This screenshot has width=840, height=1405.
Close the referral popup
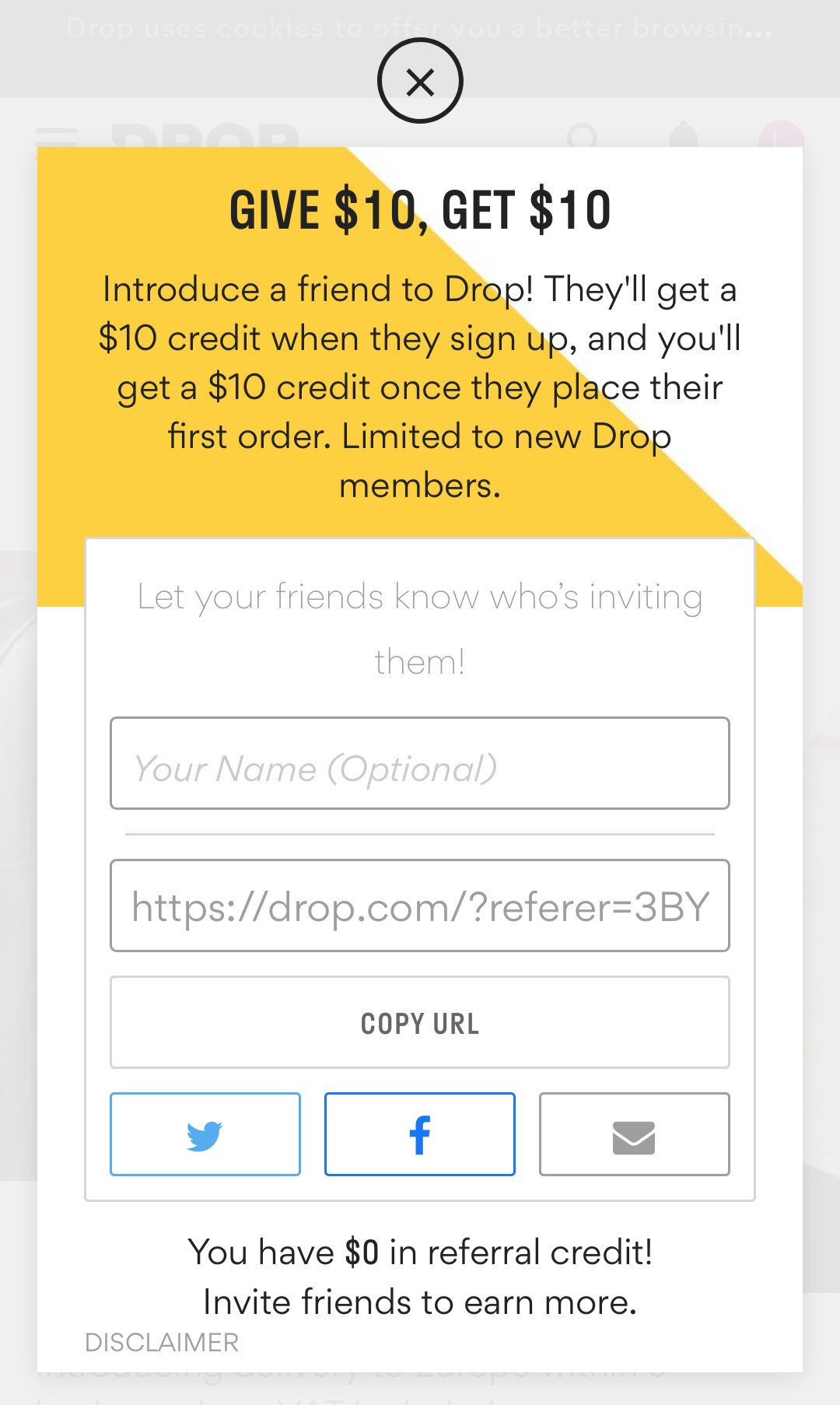pyautogui.click(x=420, y=81)
